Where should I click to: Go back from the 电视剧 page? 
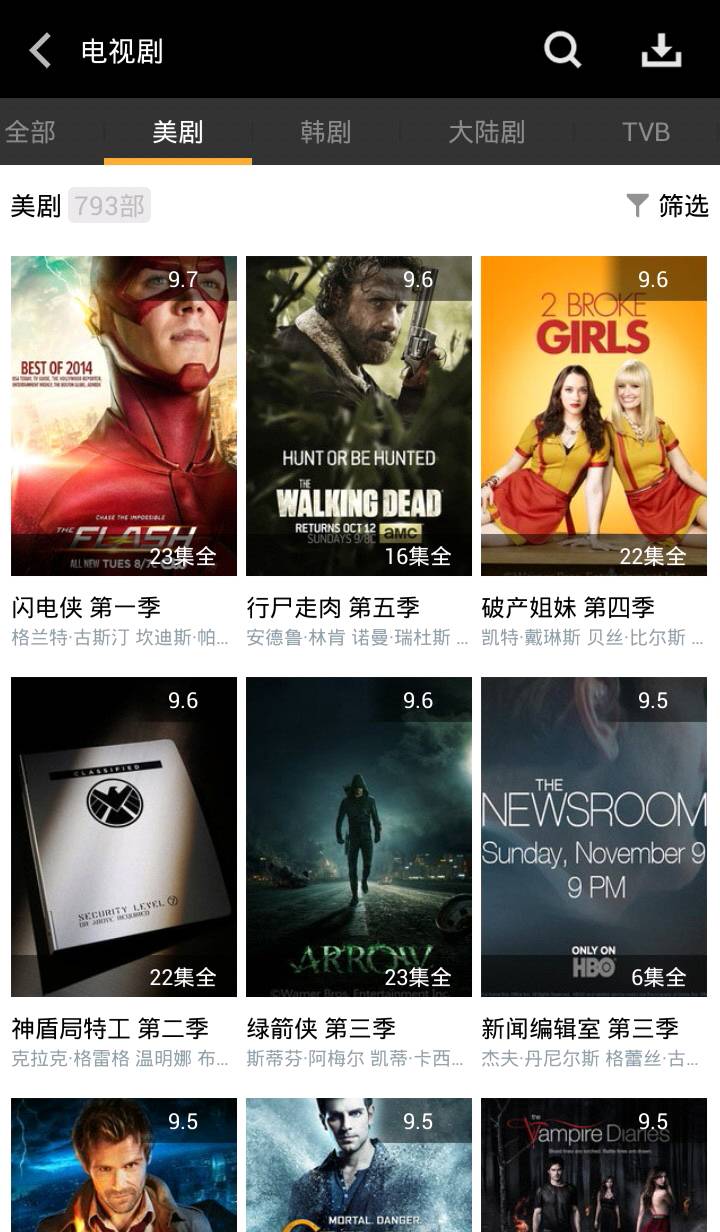pos(40,50)
